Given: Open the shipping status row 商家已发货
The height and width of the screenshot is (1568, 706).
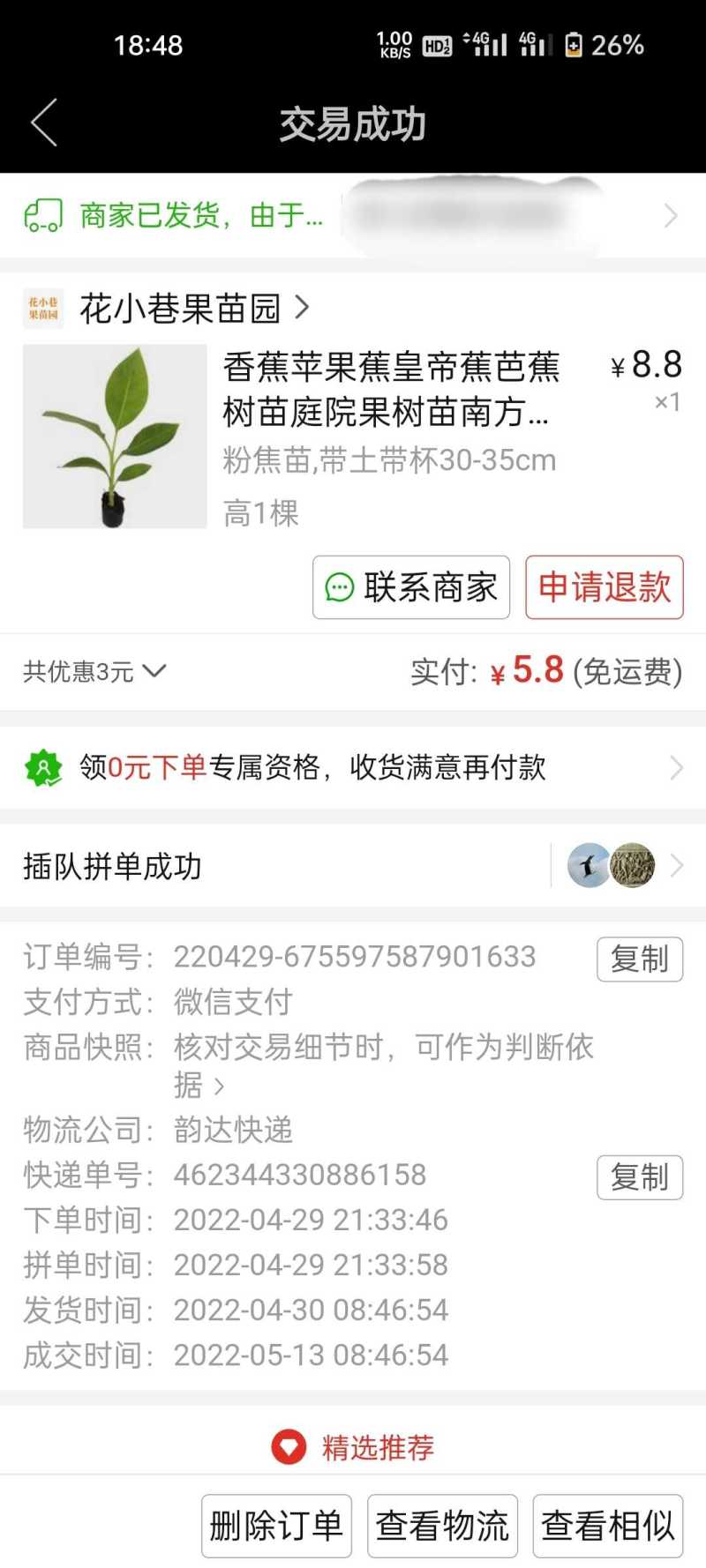Looking at the screenshot, I should click(353, 215).
